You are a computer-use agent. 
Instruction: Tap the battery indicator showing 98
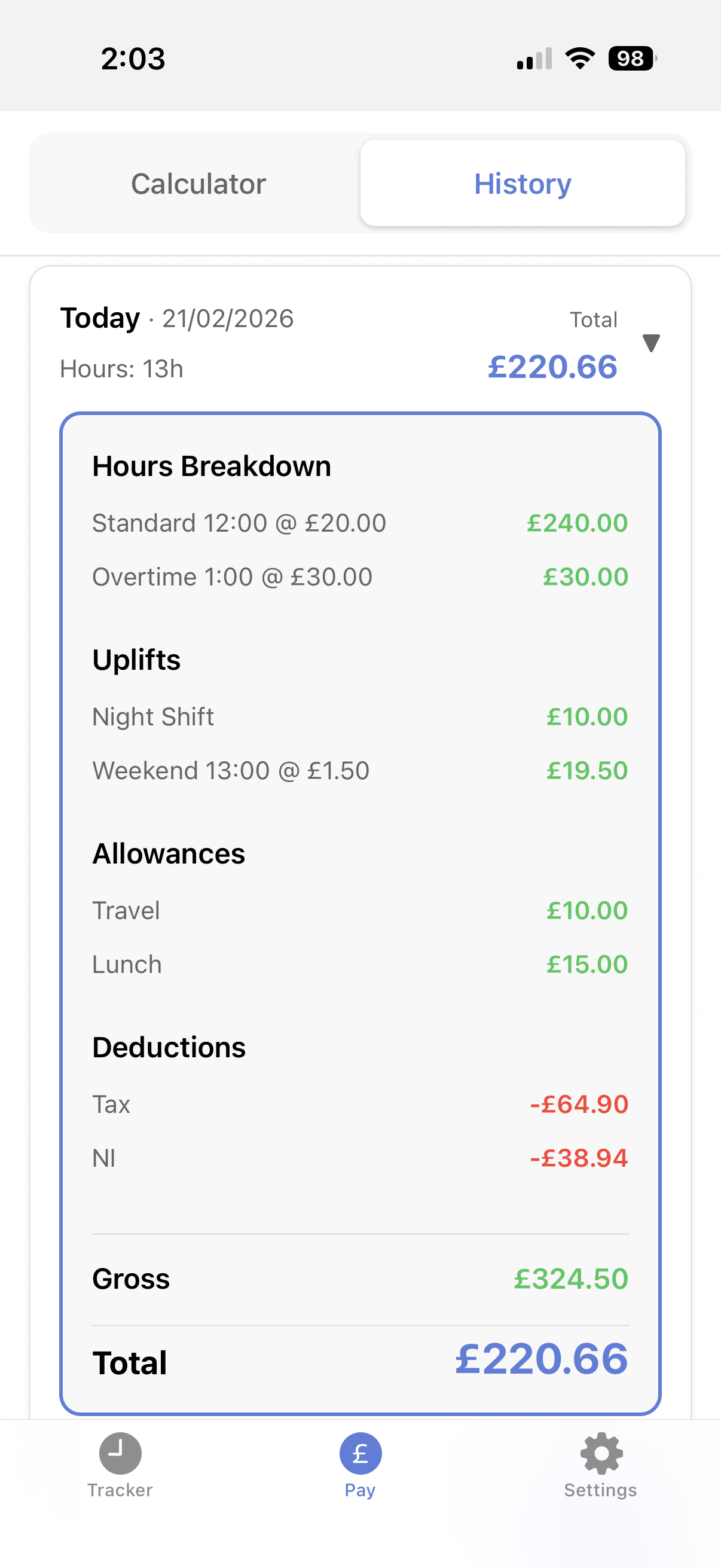(631, 58)
